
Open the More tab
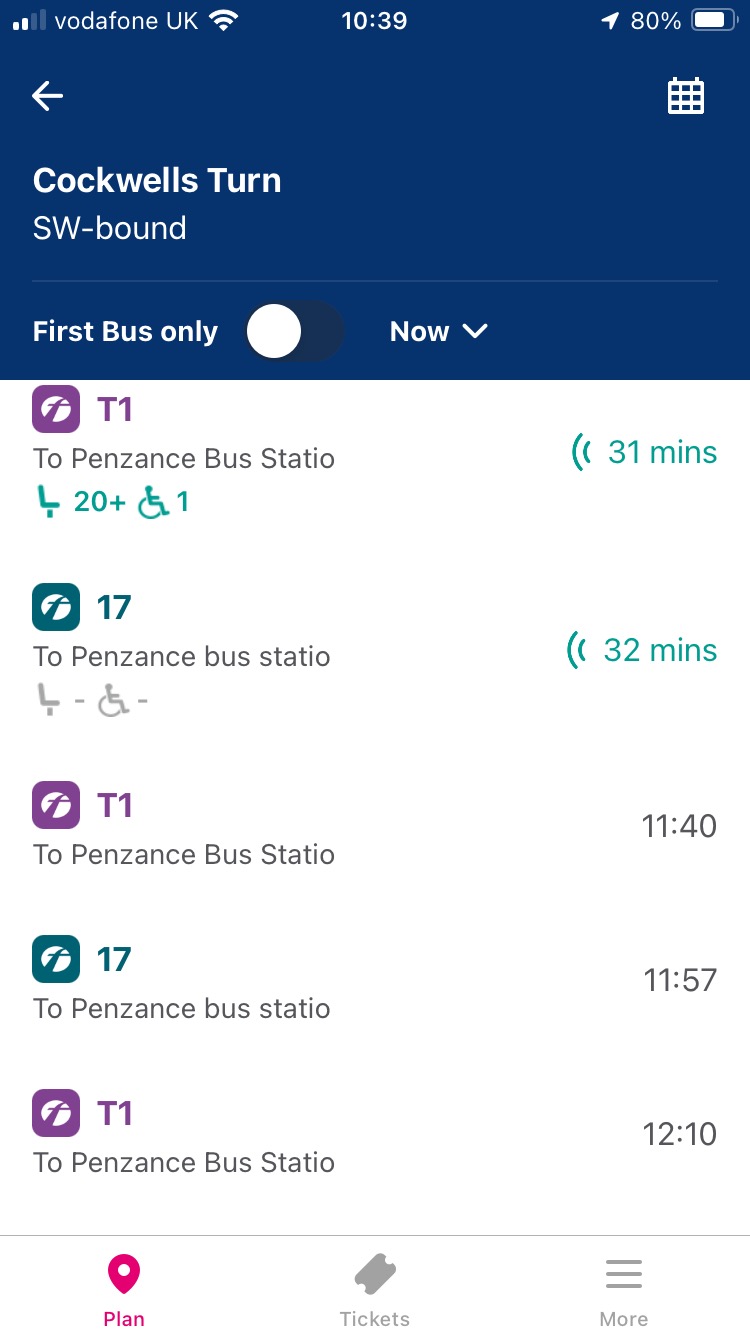tap(624, 1290)
